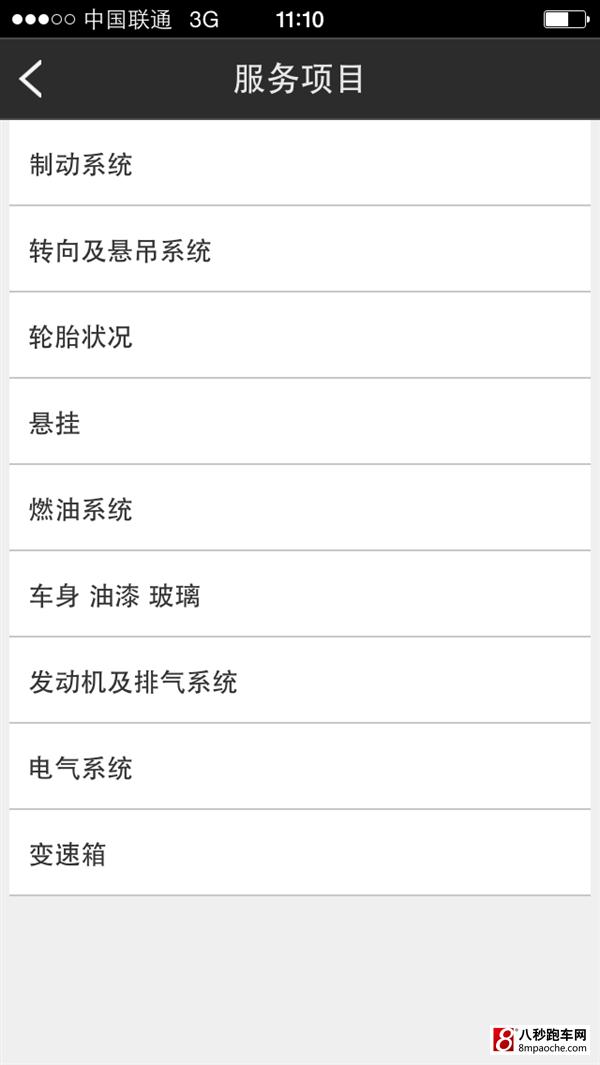Screen dimensions: 600x1065
Task: Open 车身 油漆 玻璃 item
Action: click(x=300, y=594)
